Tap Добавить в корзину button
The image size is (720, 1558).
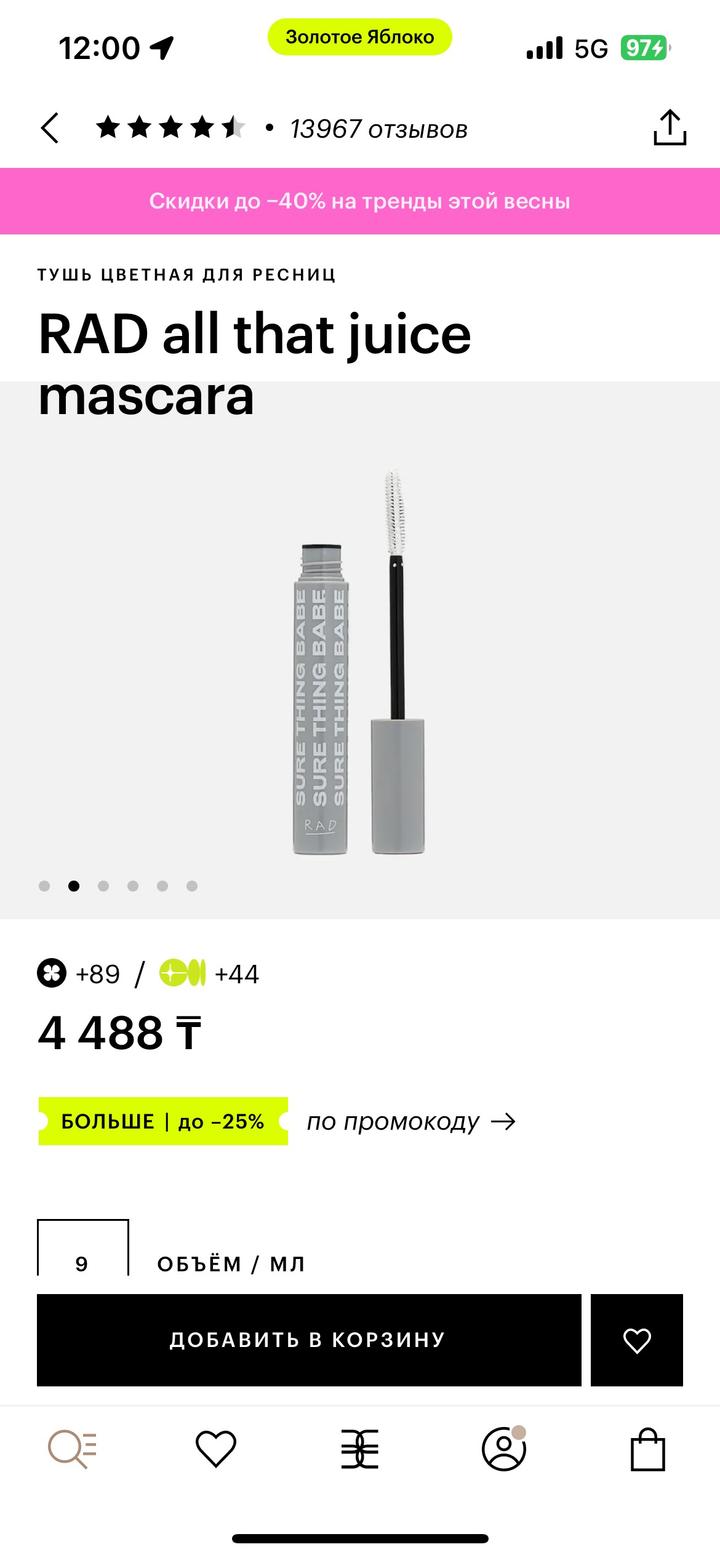pos(308,1340)
